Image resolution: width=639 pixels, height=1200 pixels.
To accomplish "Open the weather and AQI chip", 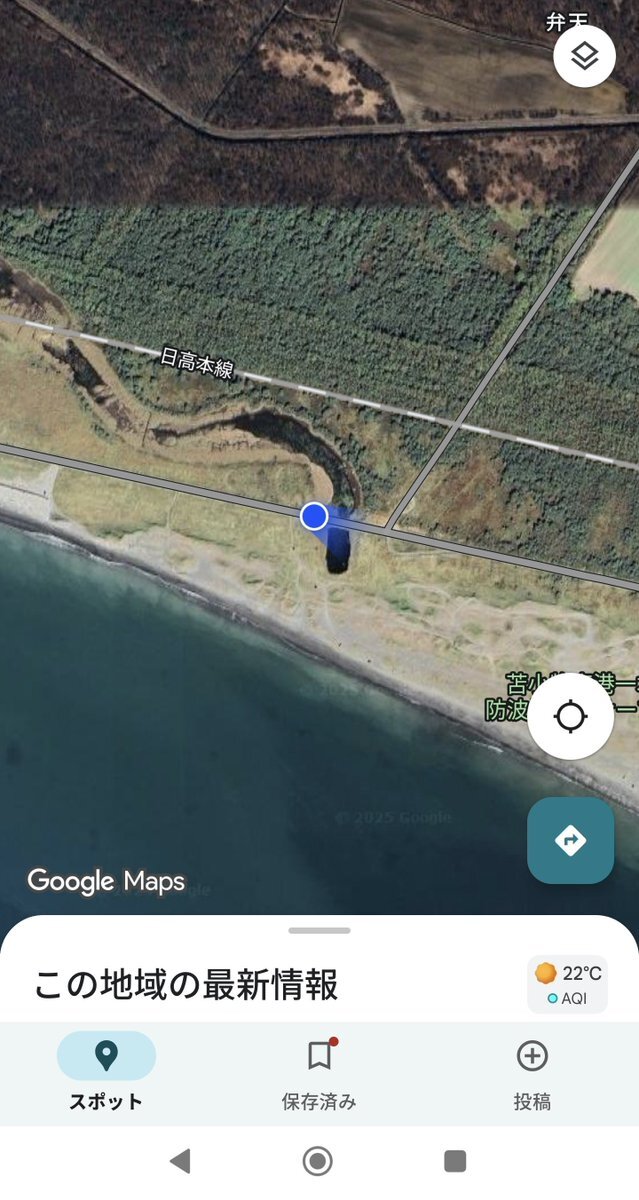I will click(567, 985).
